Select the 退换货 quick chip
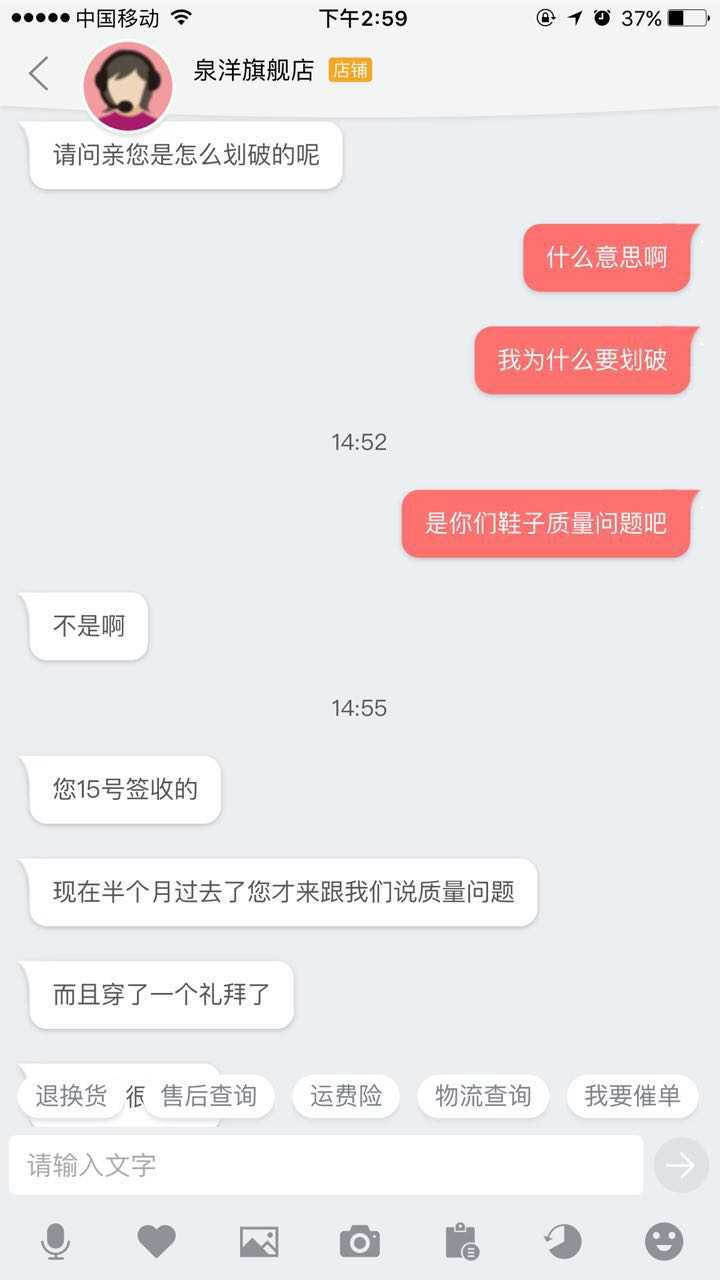This screenshot has height=1280, width=720. click(71, 1096)
